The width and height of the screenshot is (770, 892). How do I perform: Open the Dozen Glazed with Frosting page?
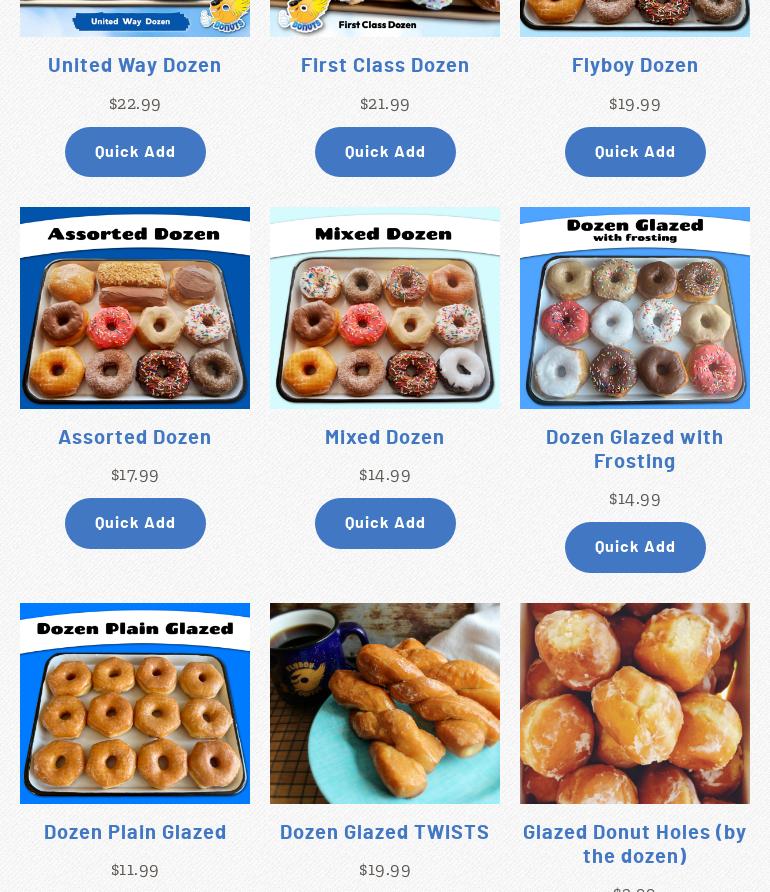[x=635, y=448]
